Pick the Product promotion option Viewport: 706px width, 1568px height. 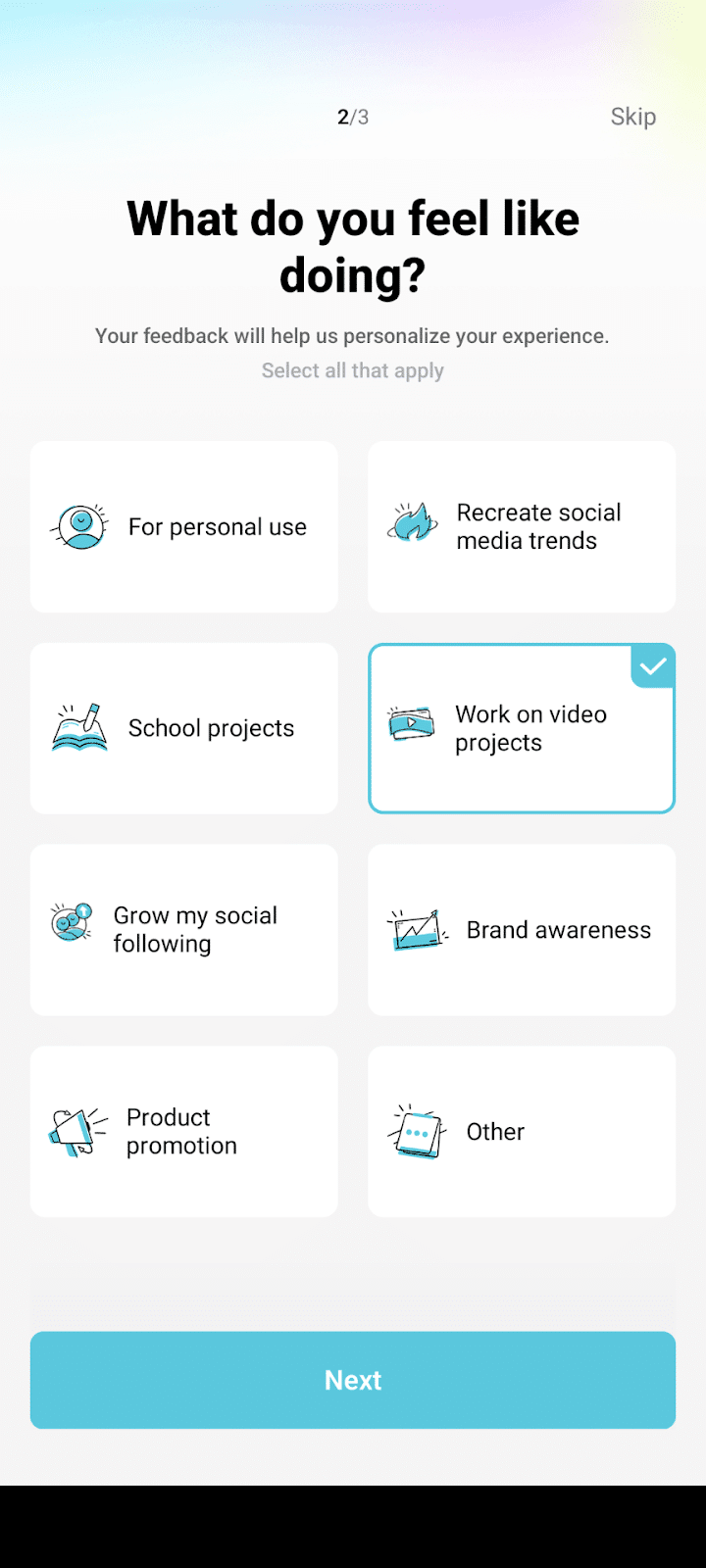pyautogui.click(x=184, y=1132)
